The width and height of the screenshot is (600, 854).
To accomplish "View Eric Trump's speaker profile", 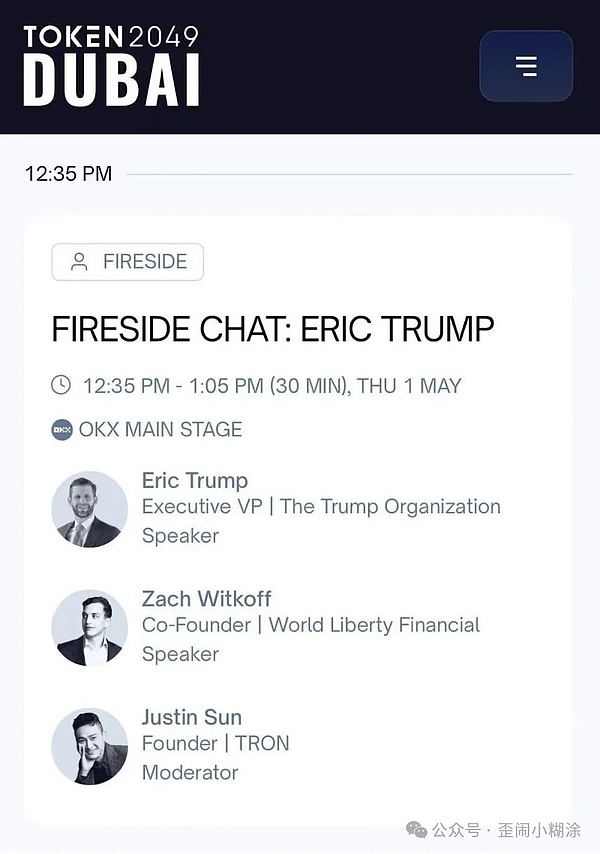I will click(x=195, y=481).
